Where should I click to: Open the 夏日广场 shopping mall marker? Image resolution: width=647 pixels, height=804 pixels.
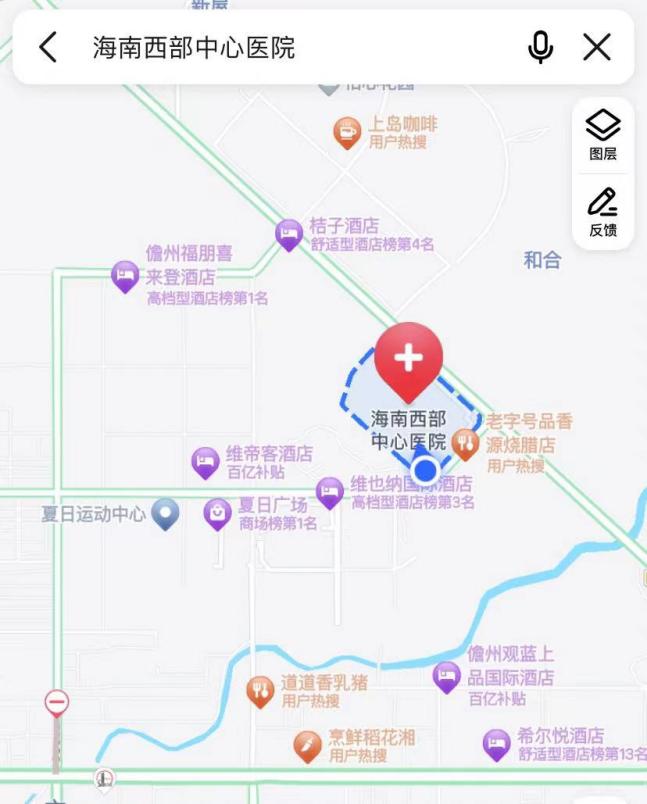coord(217,513)
